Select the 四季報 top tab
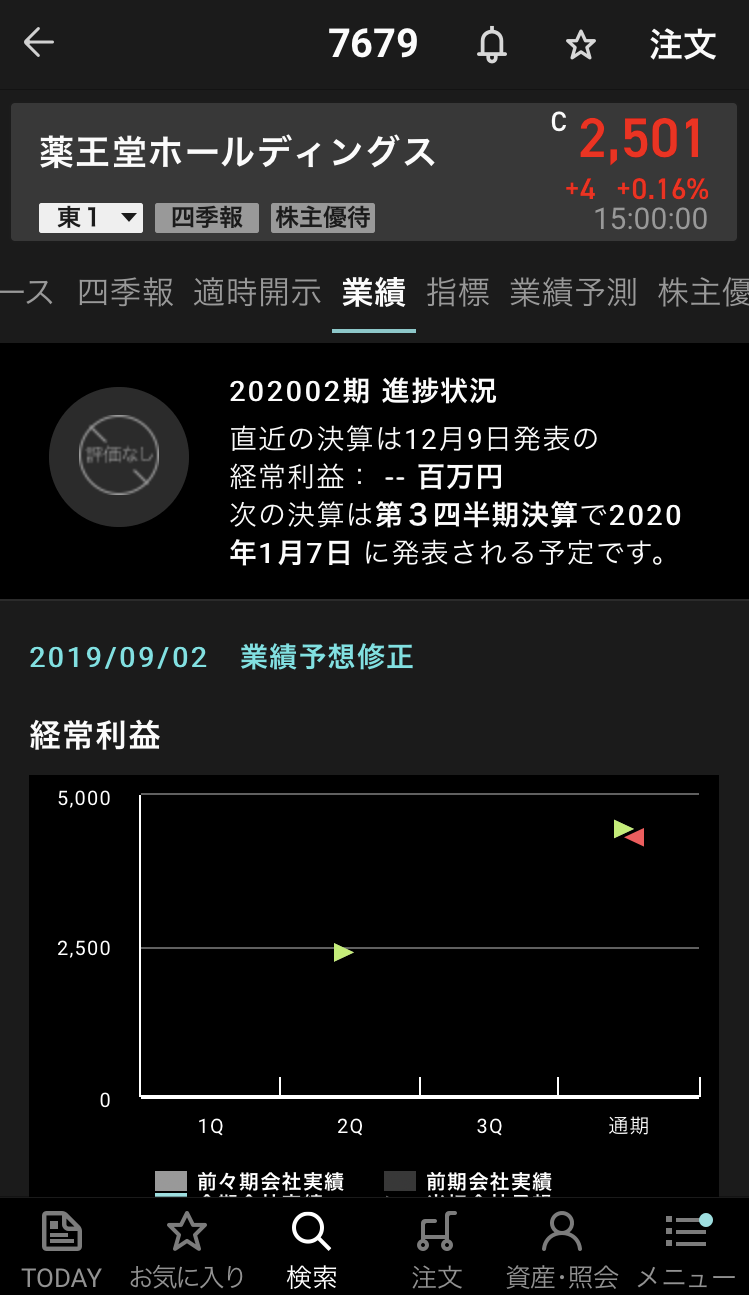The height and width of the screenshot is (1295, 749). 125,292
